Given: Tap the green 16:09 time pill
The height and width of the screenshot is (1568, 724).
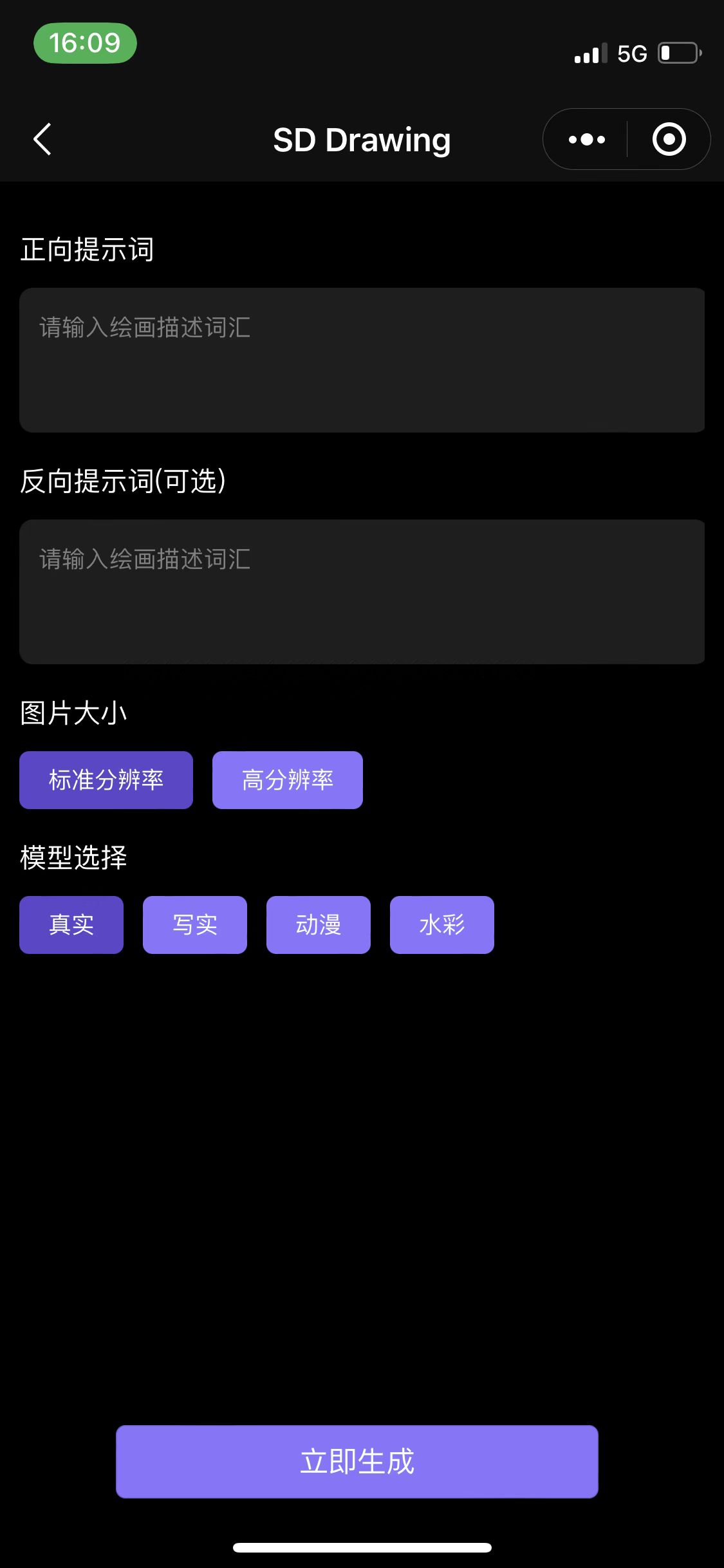Looking at the screenshot, I should [x=84, y=42].
